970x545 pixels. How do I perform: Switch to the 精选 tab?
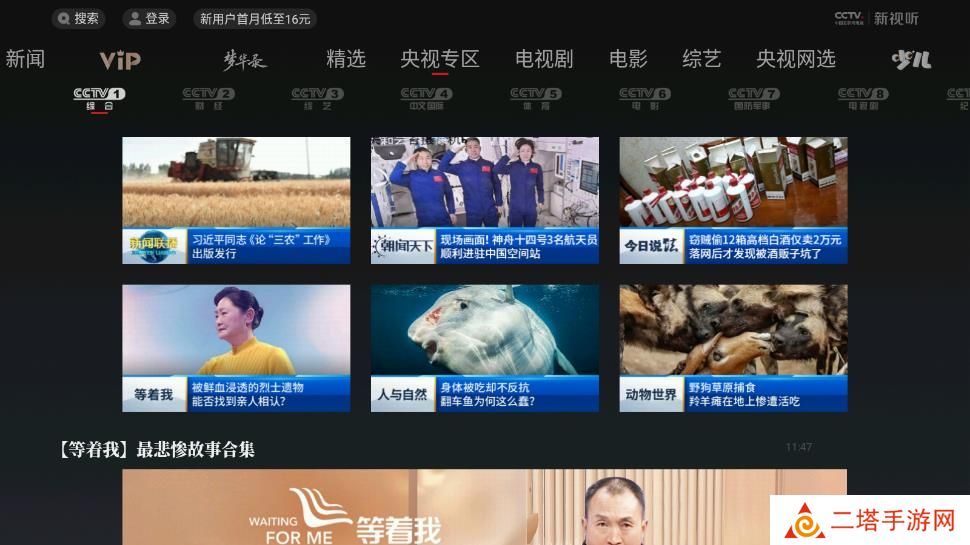346,59
